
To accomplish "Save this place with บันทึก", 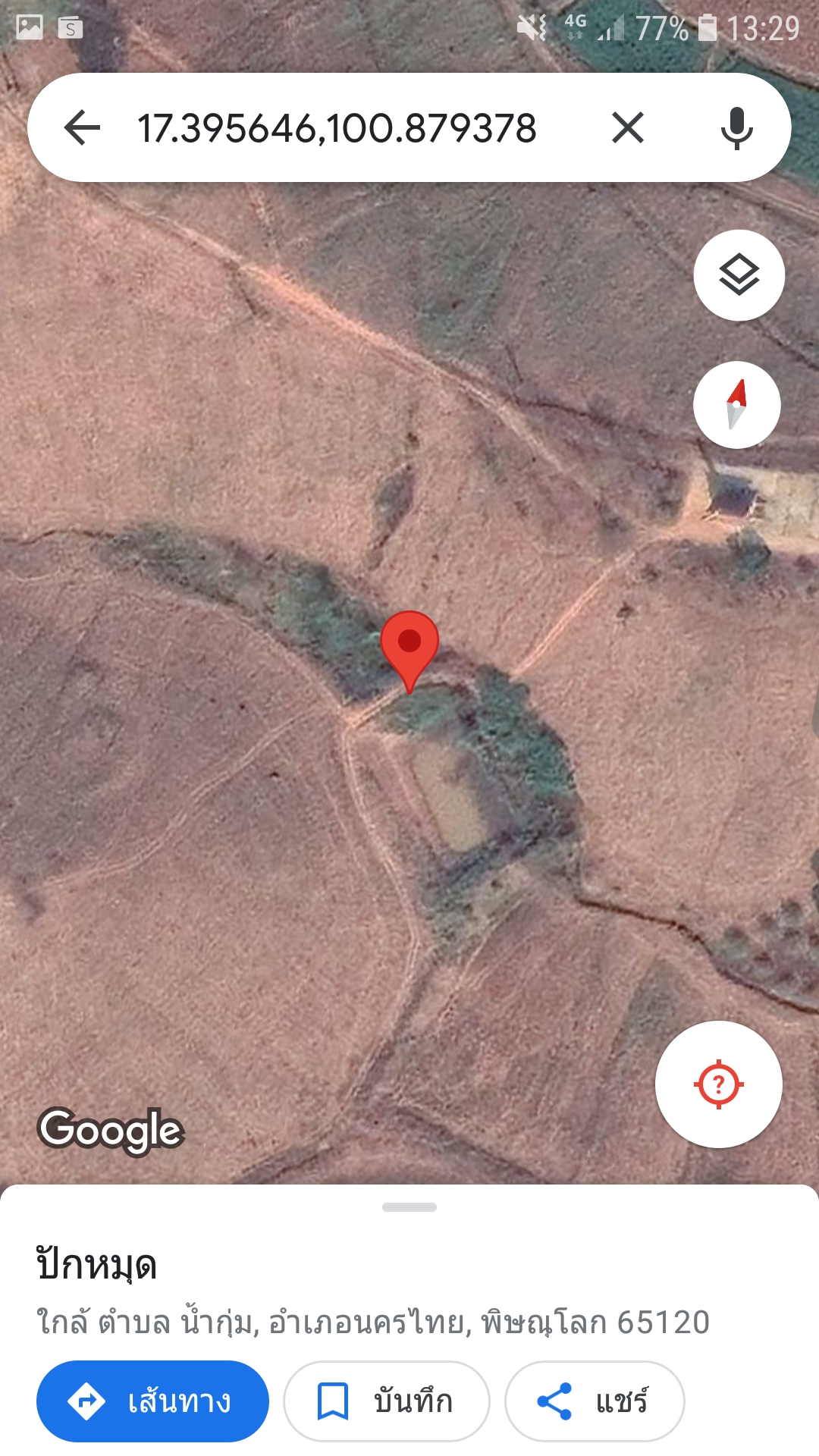I will [387, 1401].
